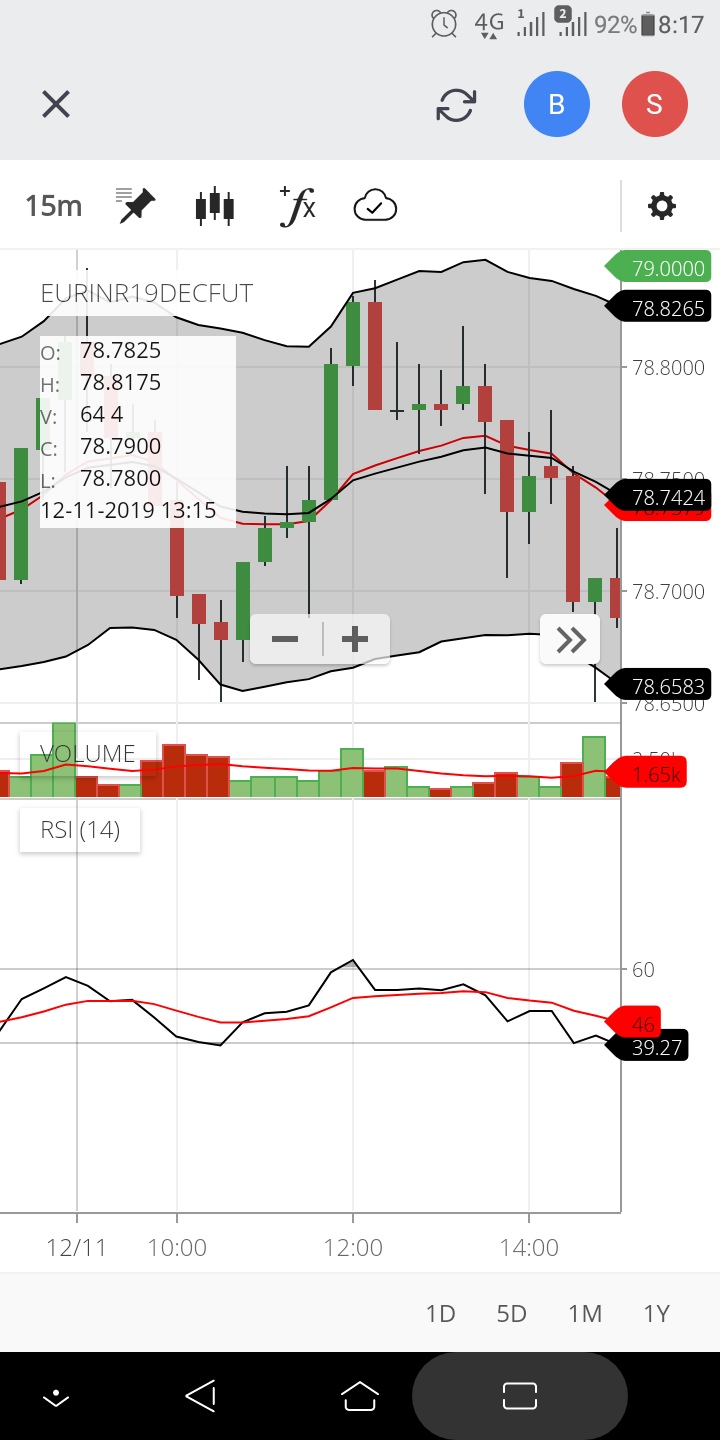Zoom in with the plus button
Screen dimensions: 720x1440
point(355,639)
